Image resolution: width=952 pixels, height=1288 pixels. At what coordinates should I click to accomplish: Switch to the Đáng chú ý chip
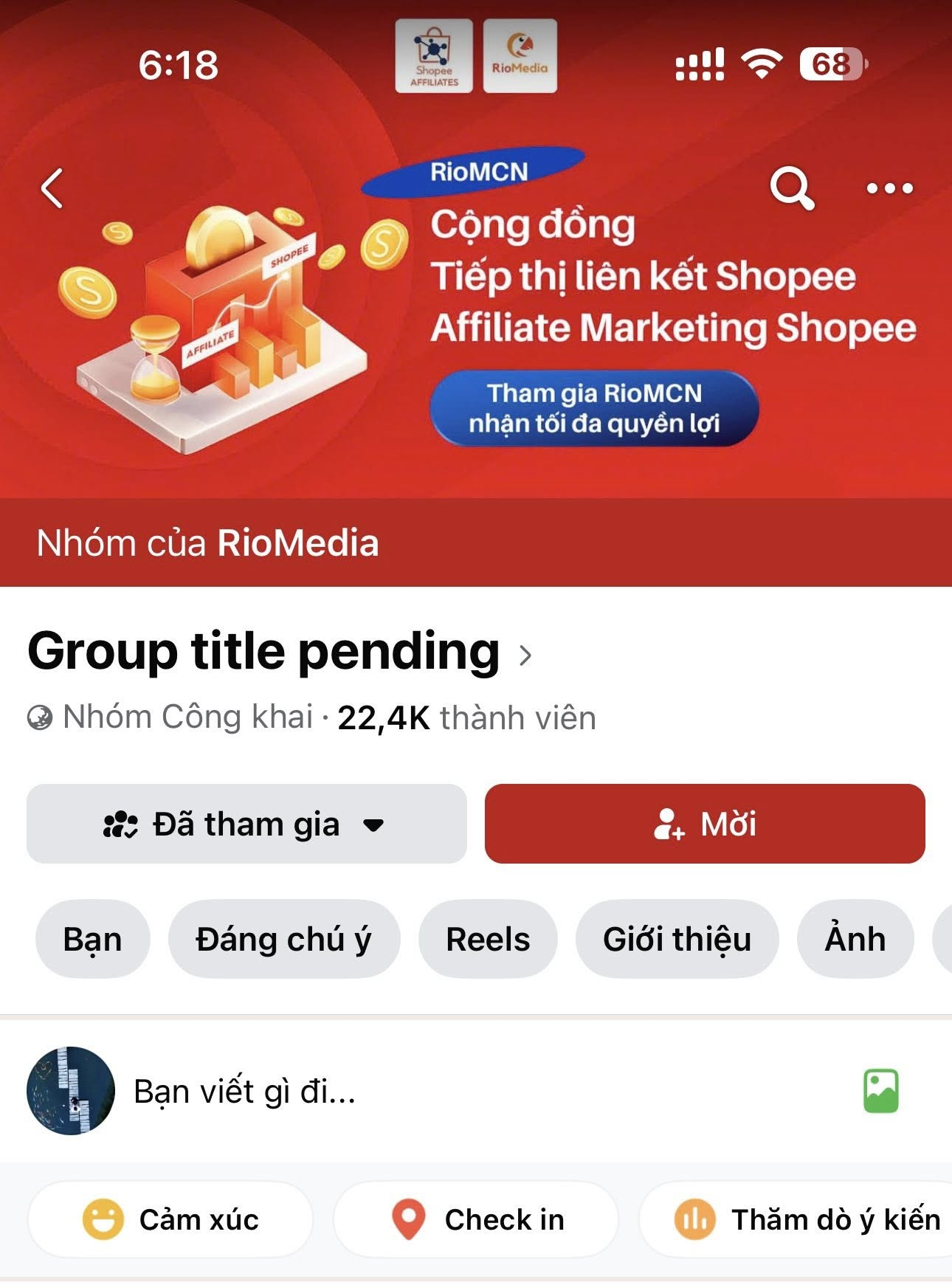(x=283, y=940)
